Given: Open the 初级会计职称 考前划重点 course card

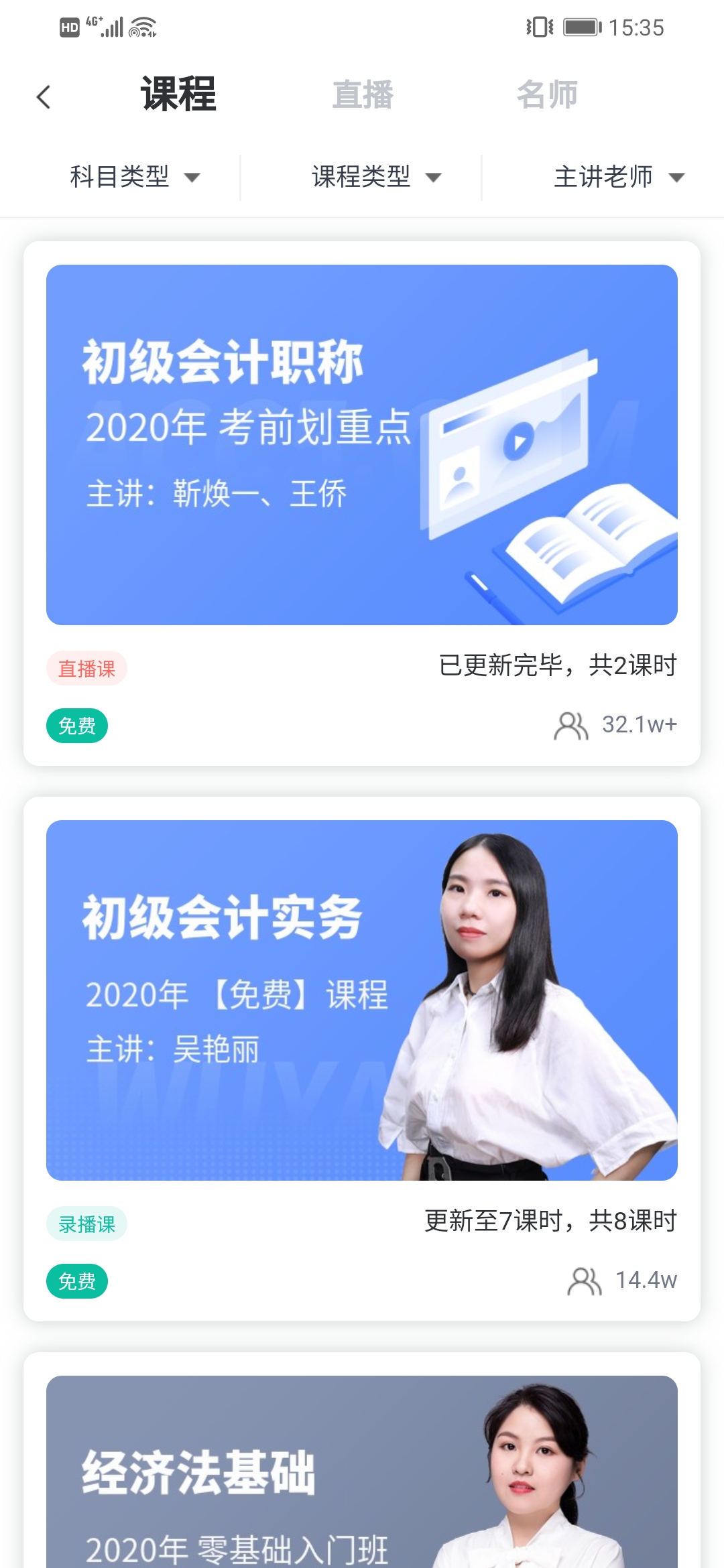Looking at the screenshot, I should click(362, 445).
